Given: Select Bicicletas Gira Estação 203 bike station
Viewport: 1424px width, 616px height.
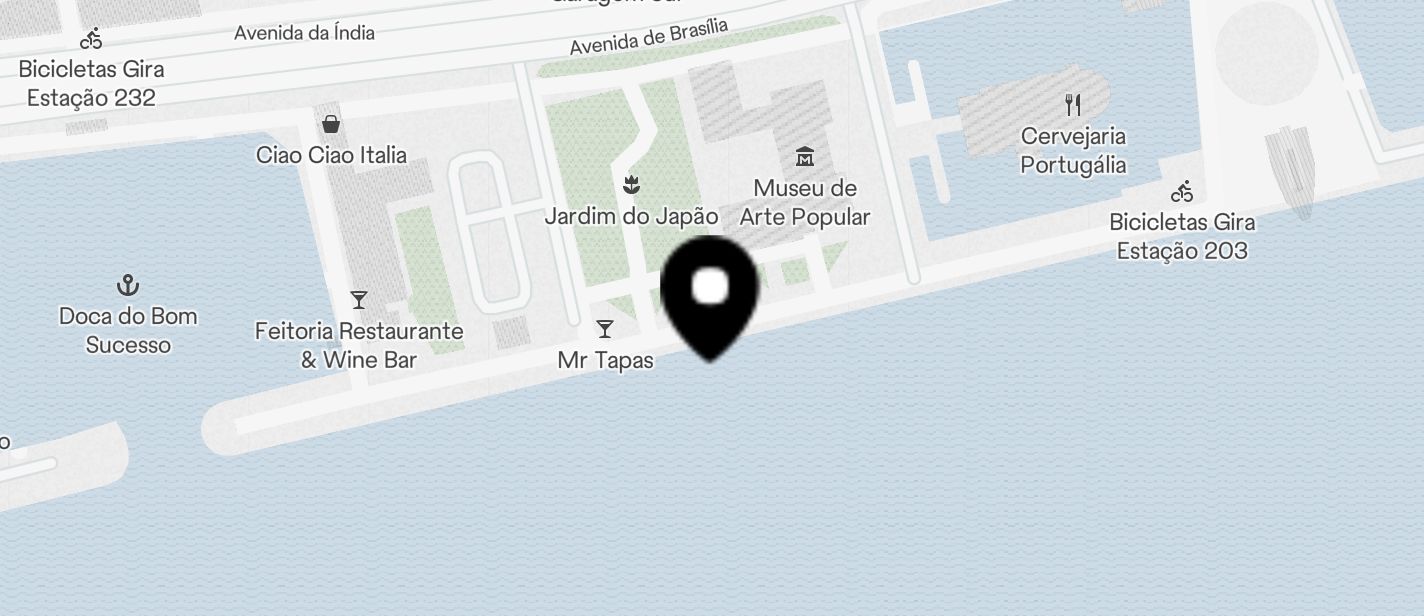Looking at the screenshot, I should [x=1183, y=191].
